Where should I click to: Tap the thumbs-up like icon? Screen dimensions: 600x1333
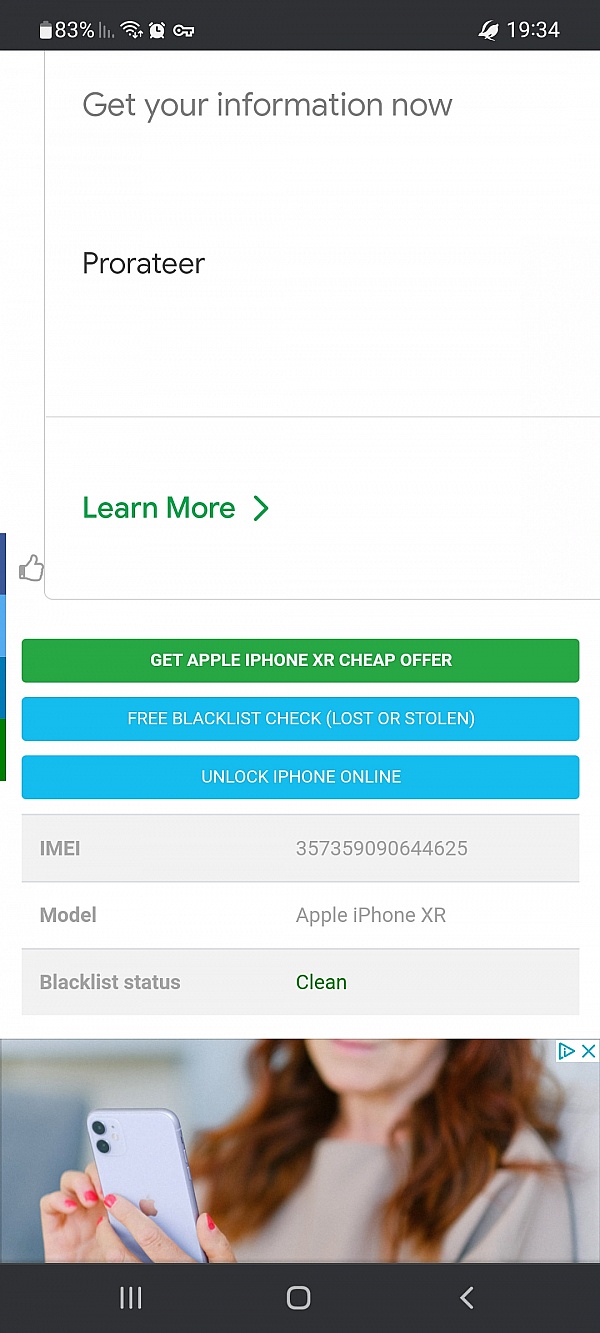[x=31, y=569]
